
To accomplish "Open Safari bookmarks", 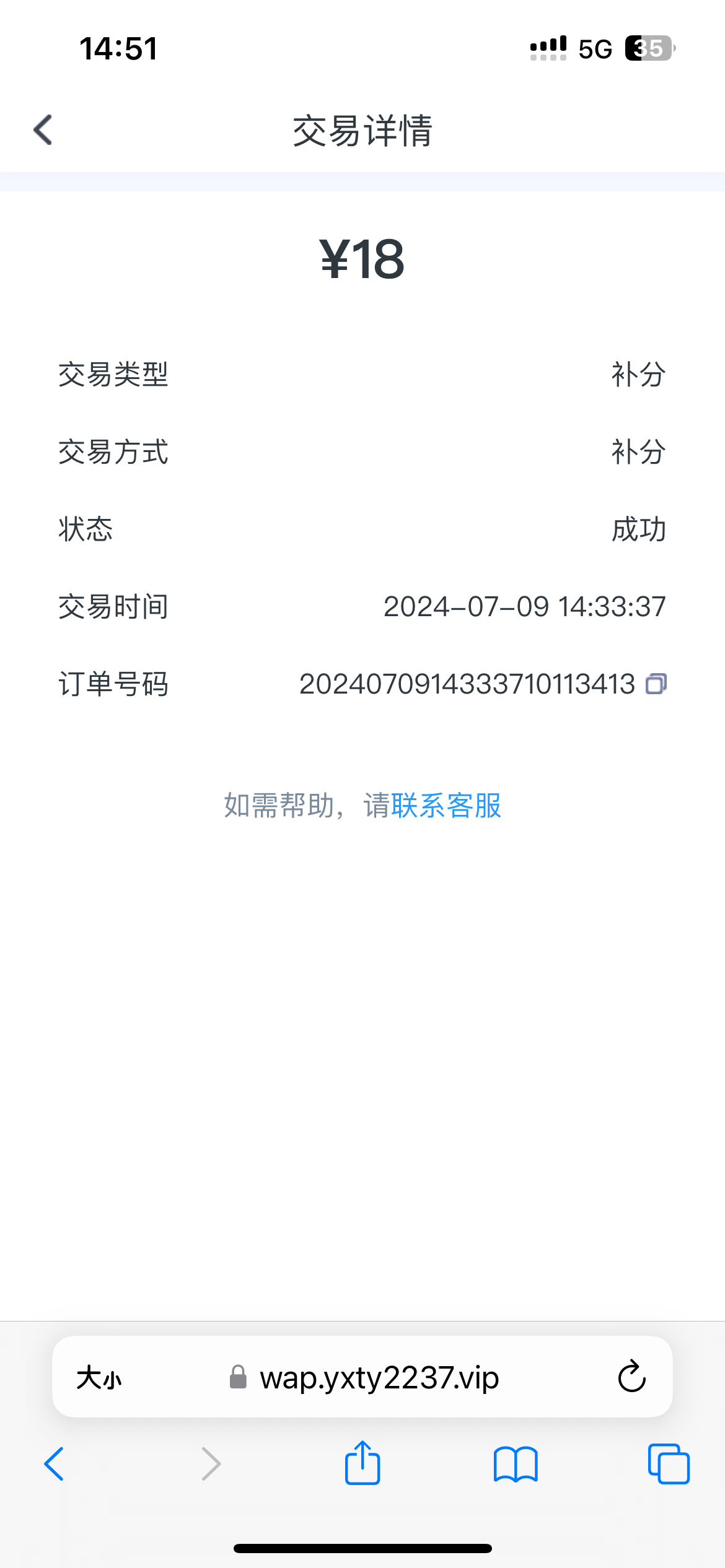I will 516,1464.
